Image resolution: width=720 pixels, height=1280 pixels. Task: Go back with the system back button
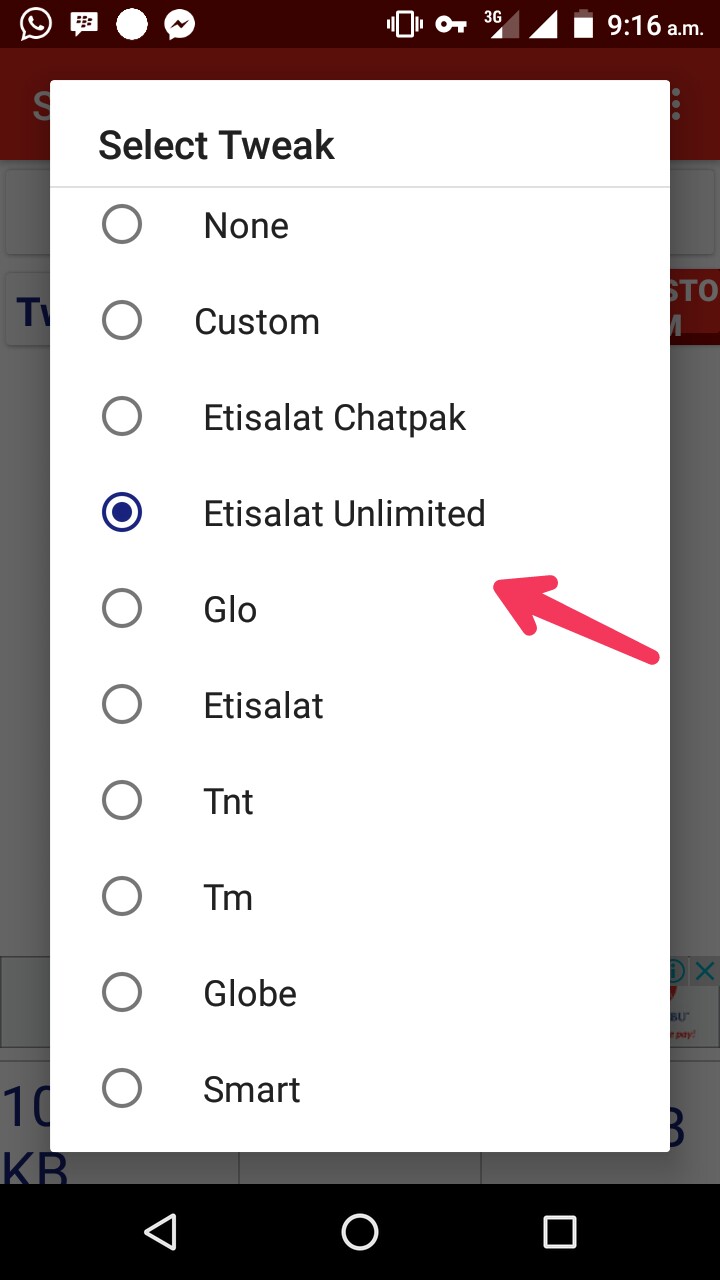tap(161, 1232)
